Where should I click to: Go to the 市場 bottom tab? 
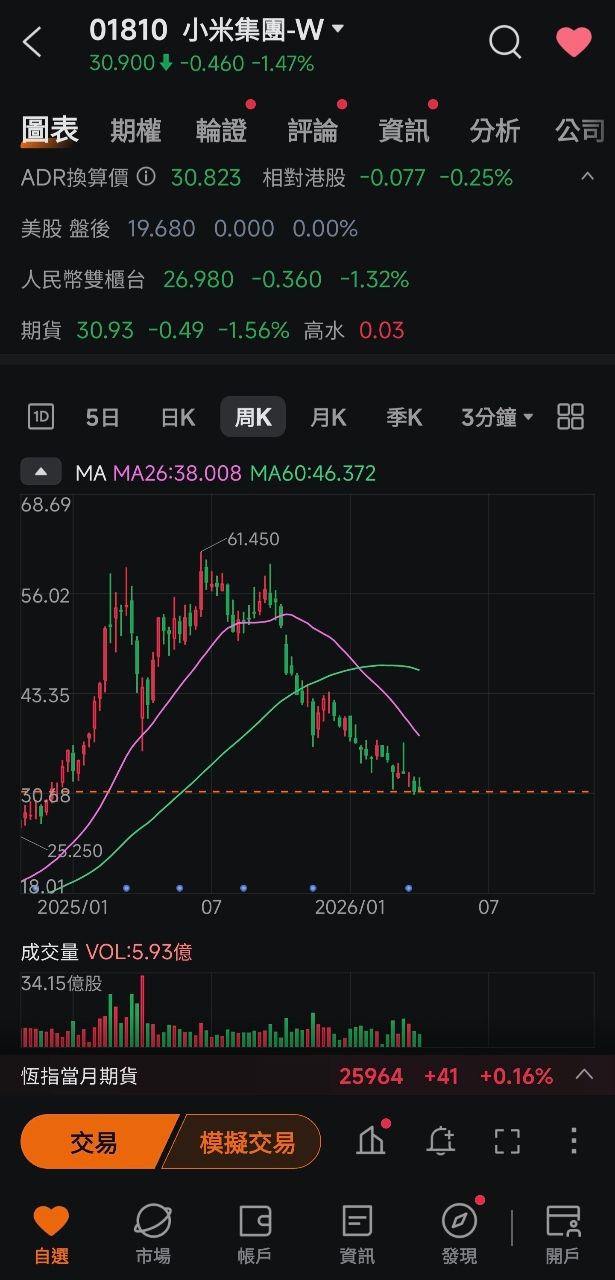pos(153,1234)
